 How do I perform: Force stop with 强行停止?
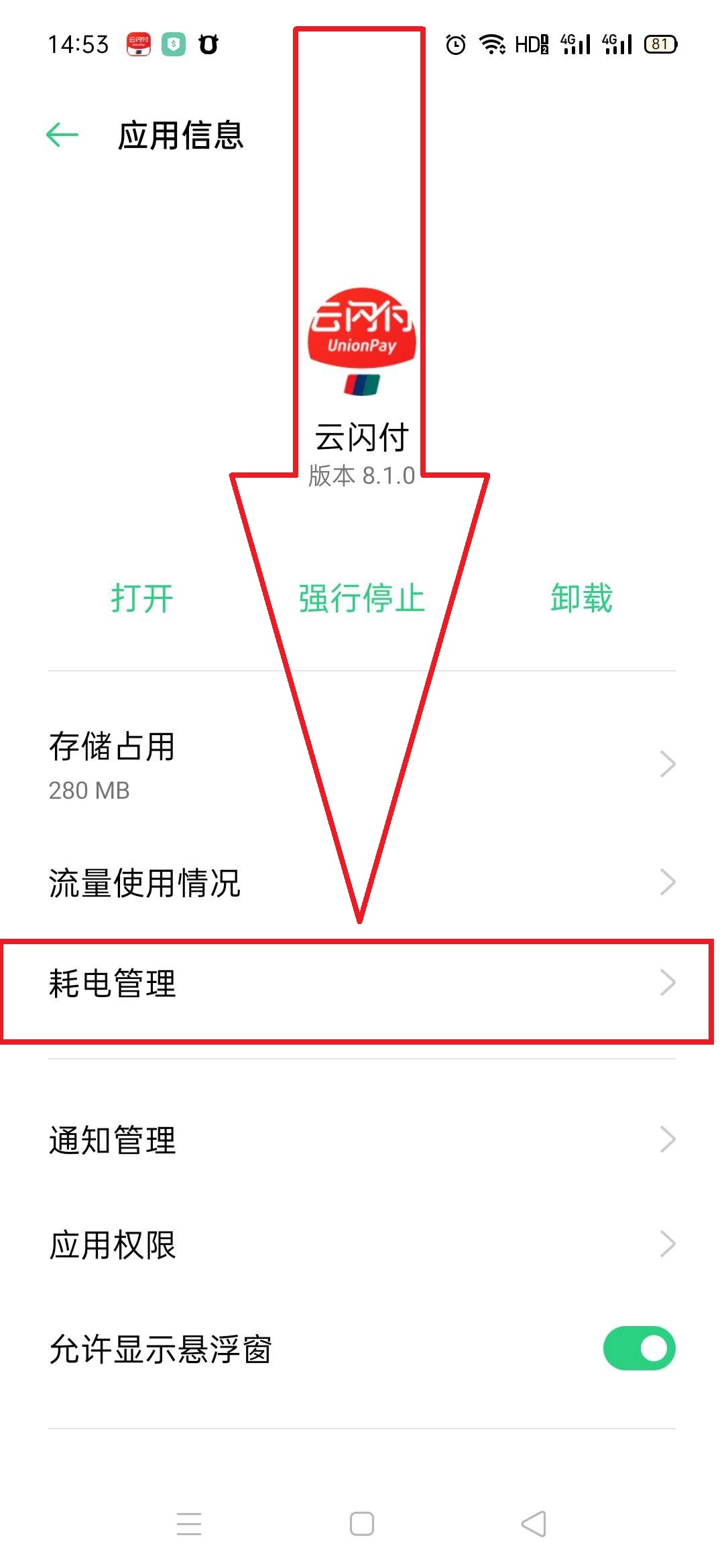pyautogui.click(x=361, y=598)
